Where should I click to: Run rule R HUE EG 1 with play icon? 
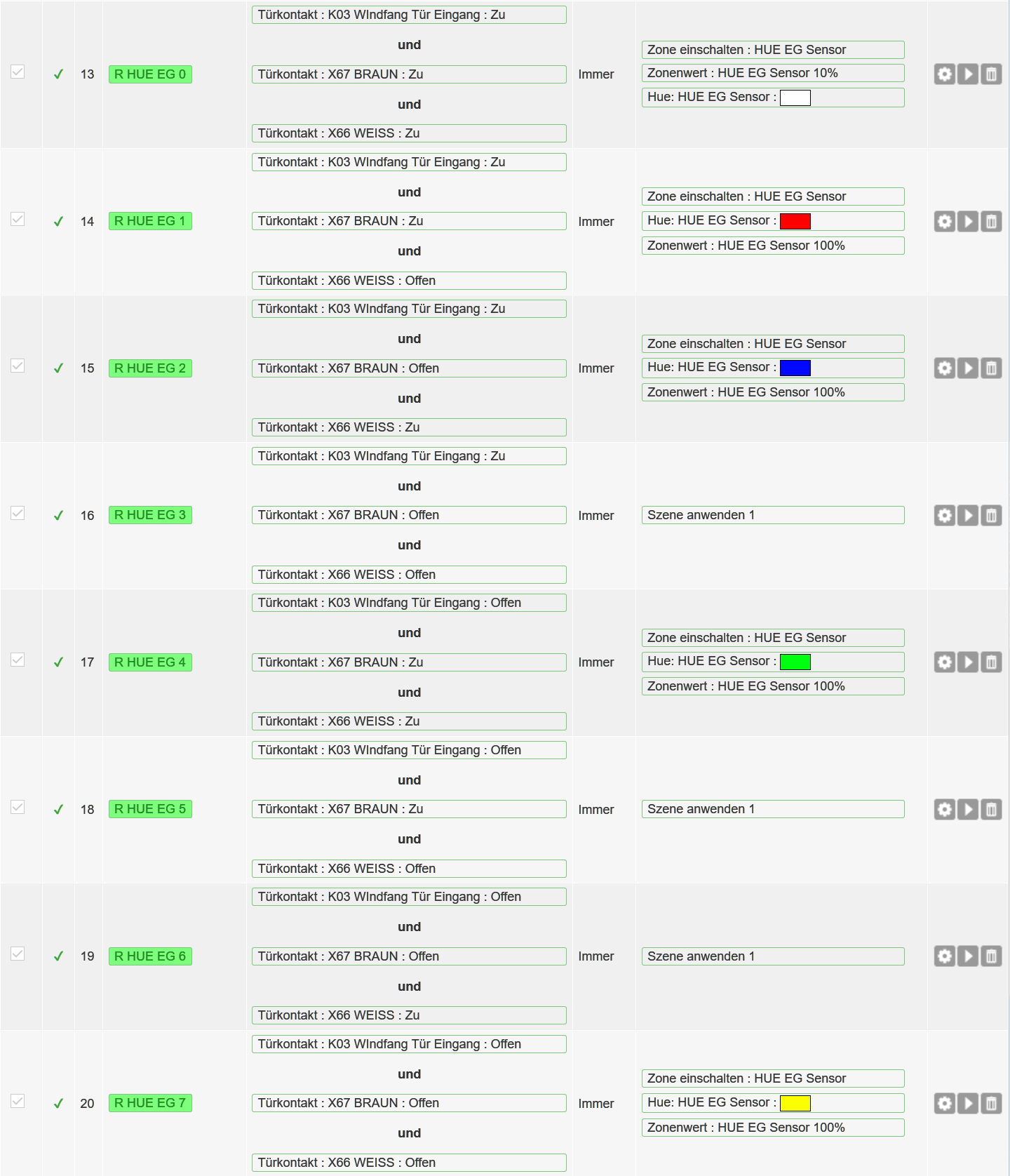[x=968, y=222]
